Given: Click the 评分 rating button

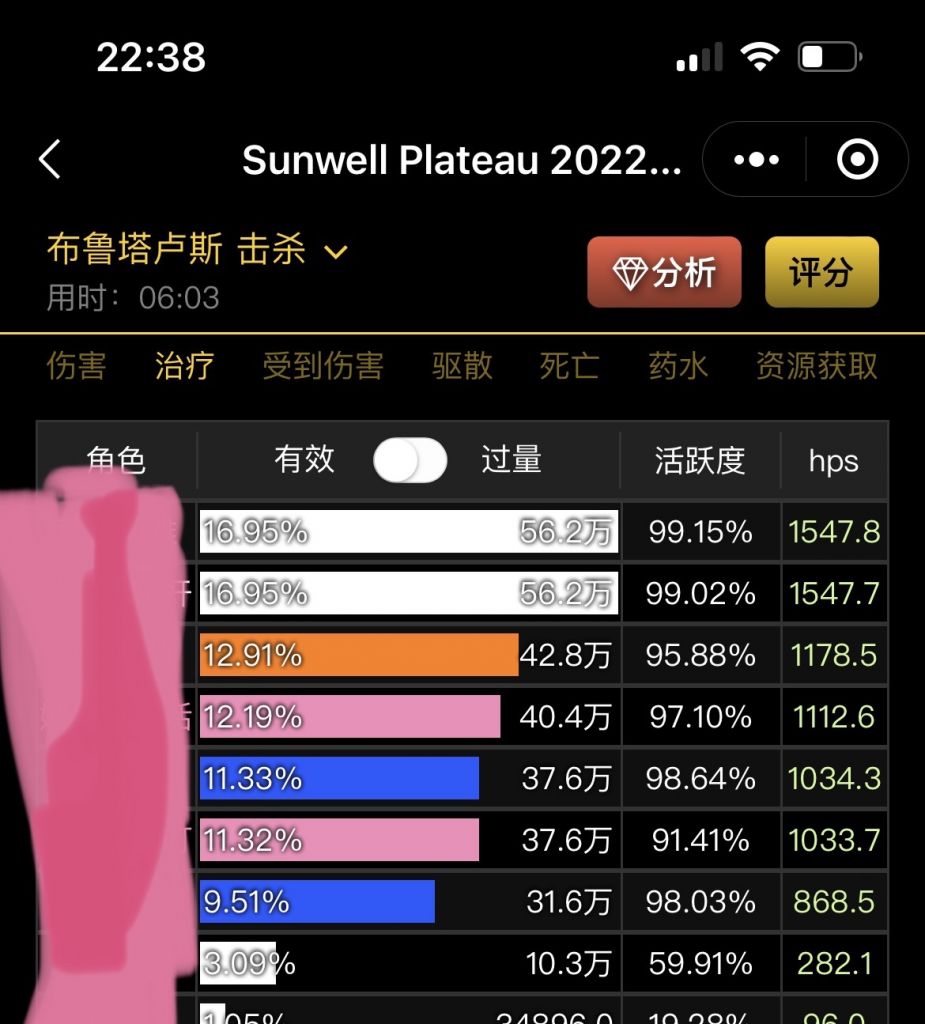Looking at the screenshot, I should tap(822, 271).
